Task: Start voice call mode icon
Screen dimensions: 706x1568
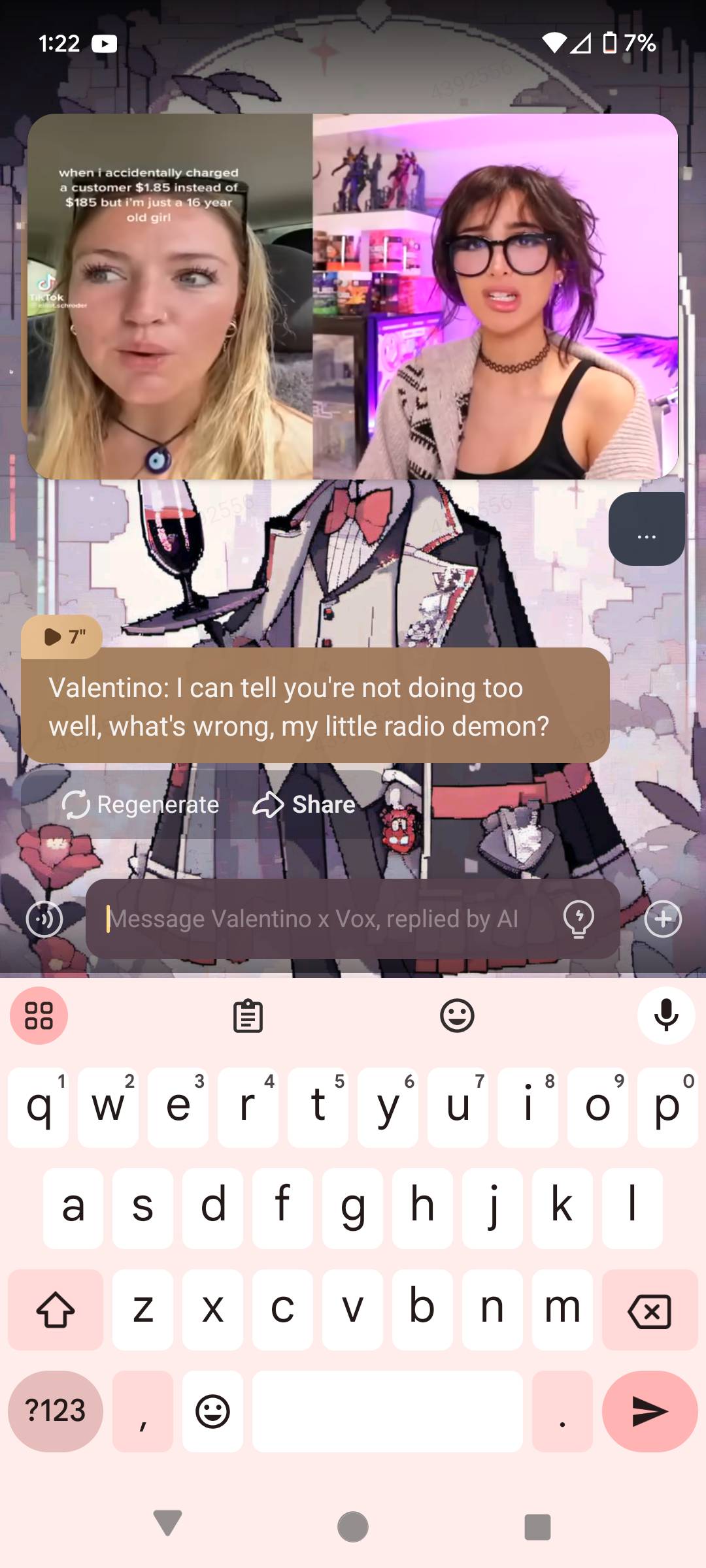Action: coord(44,919)
